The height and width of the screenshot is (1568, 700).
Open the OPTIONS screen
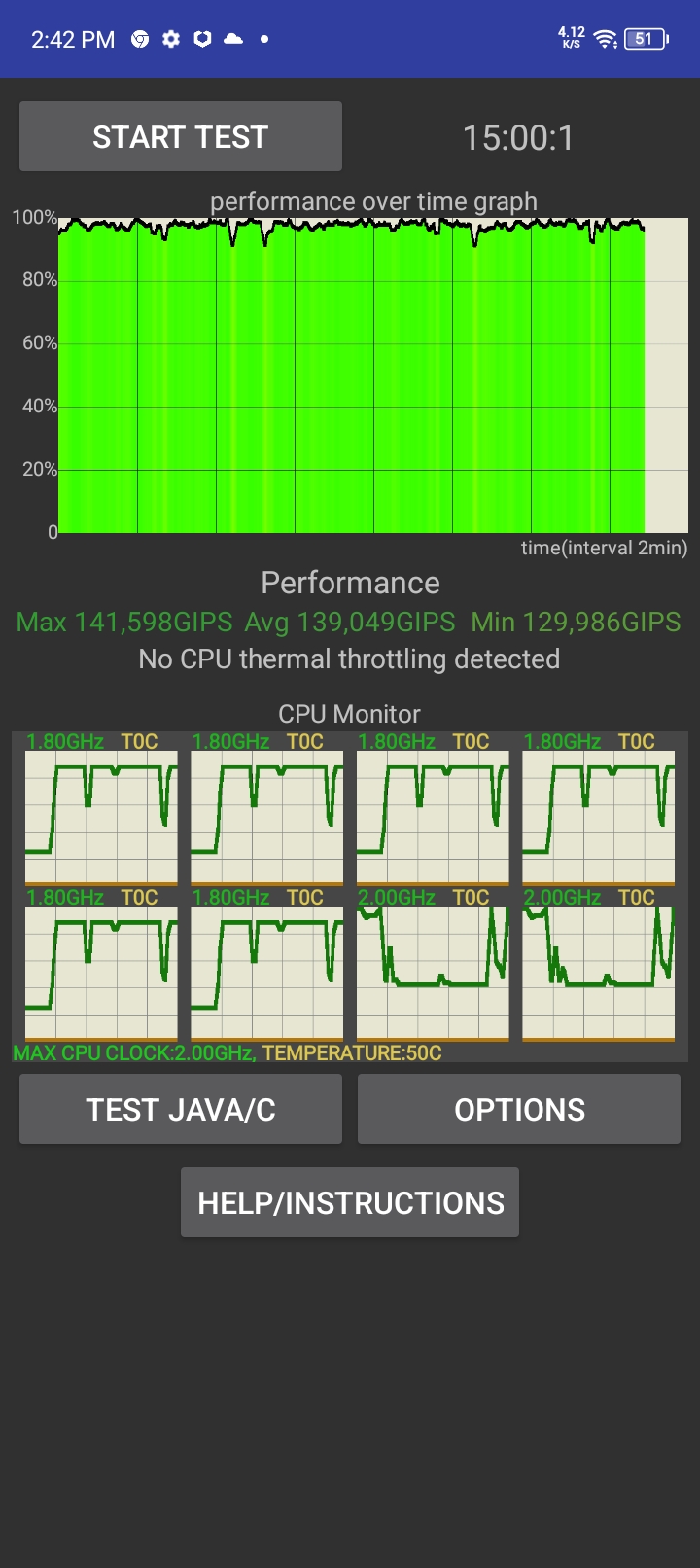518,1108
